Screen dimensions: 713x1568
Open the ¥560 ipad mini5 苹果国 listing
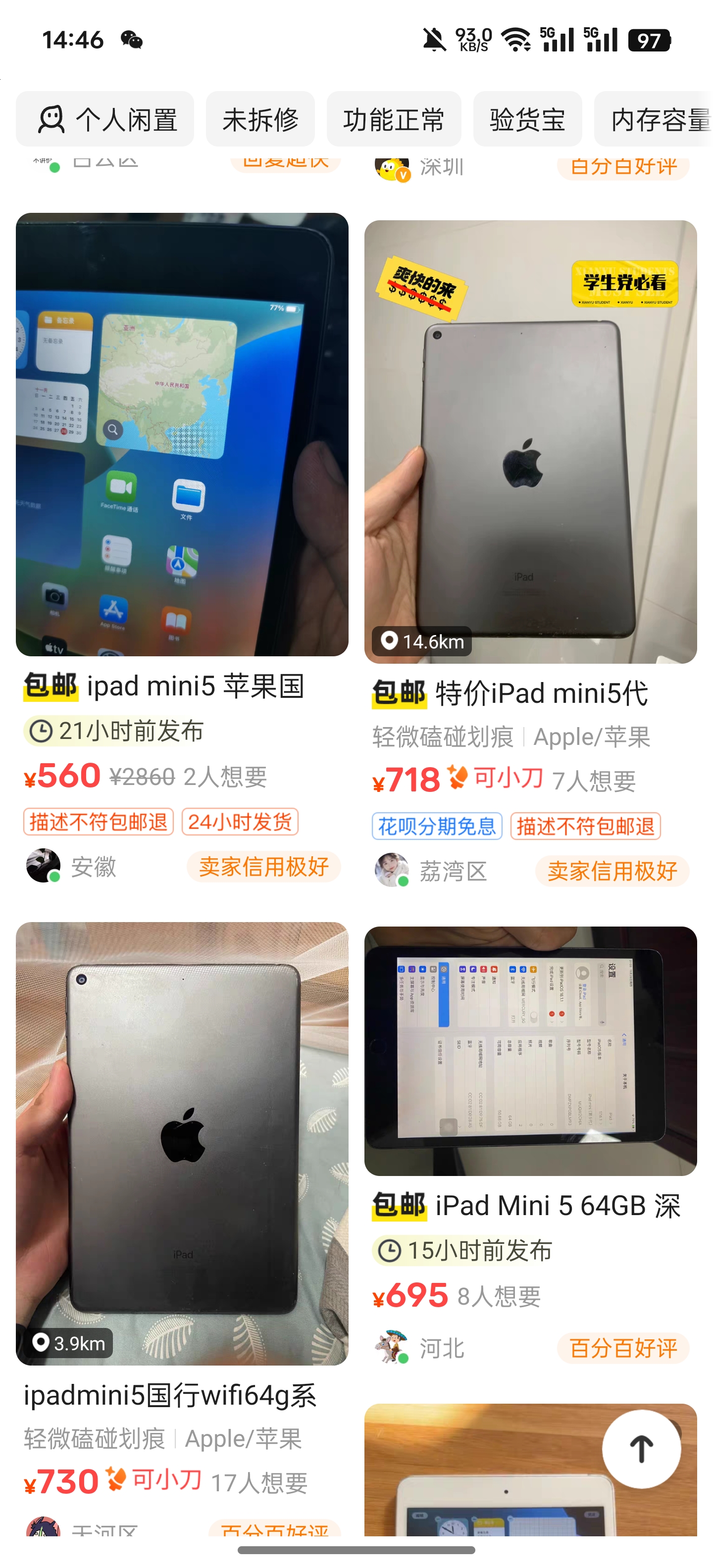[181, 434]
